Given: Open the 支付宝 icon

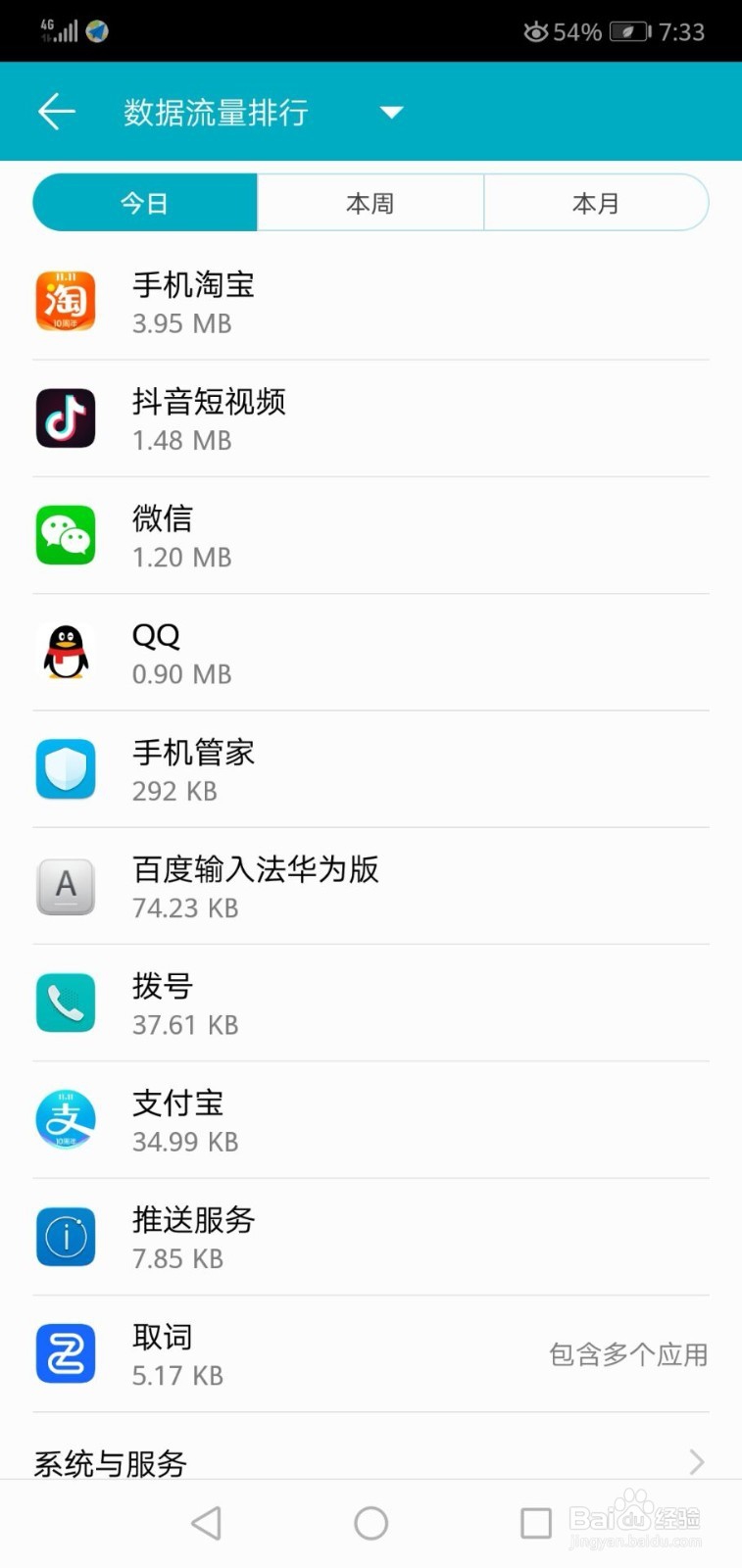Looking at the screenshot, I should click(x=65, y=1119).
